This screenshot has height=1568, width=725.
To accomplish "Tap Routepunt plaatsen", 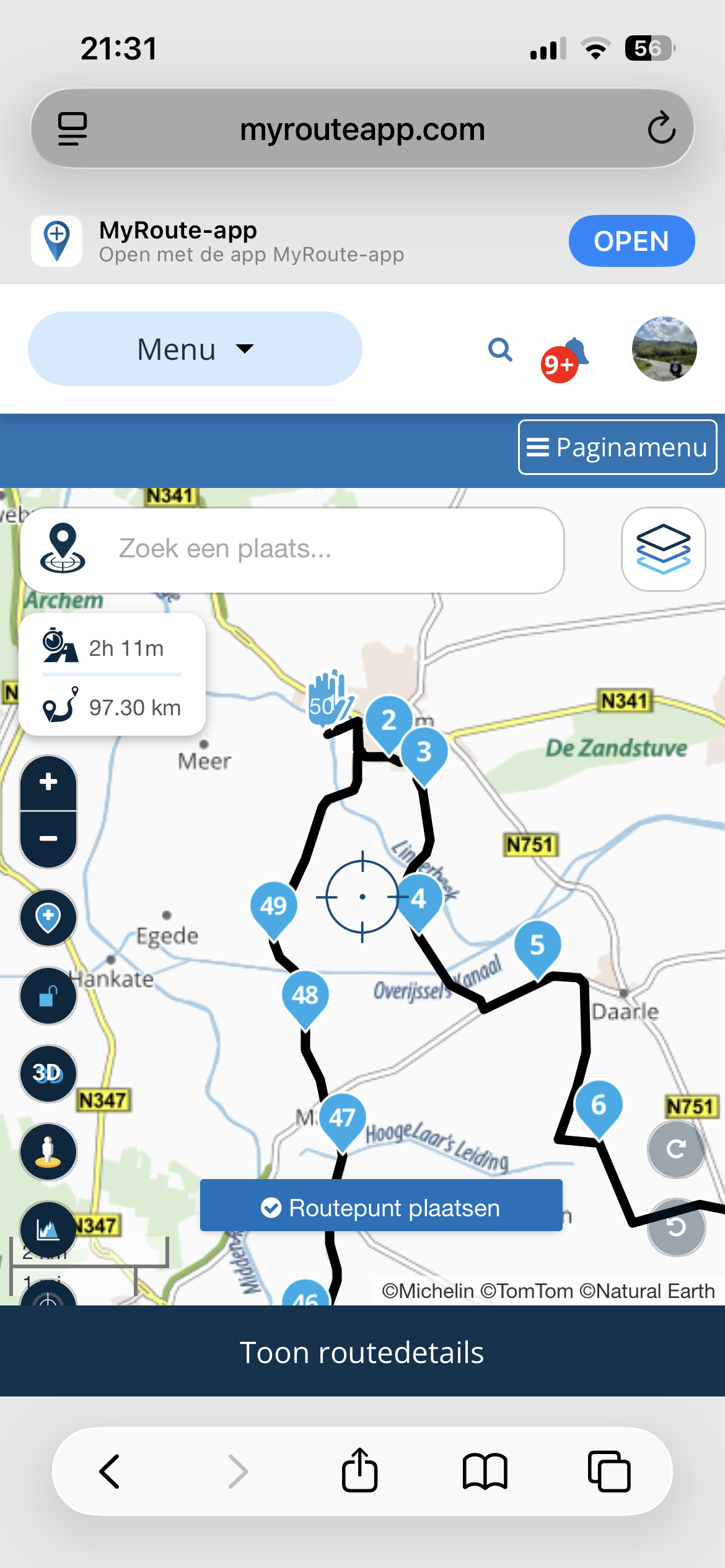I will pyautogui.click(x=381, y=1208).
